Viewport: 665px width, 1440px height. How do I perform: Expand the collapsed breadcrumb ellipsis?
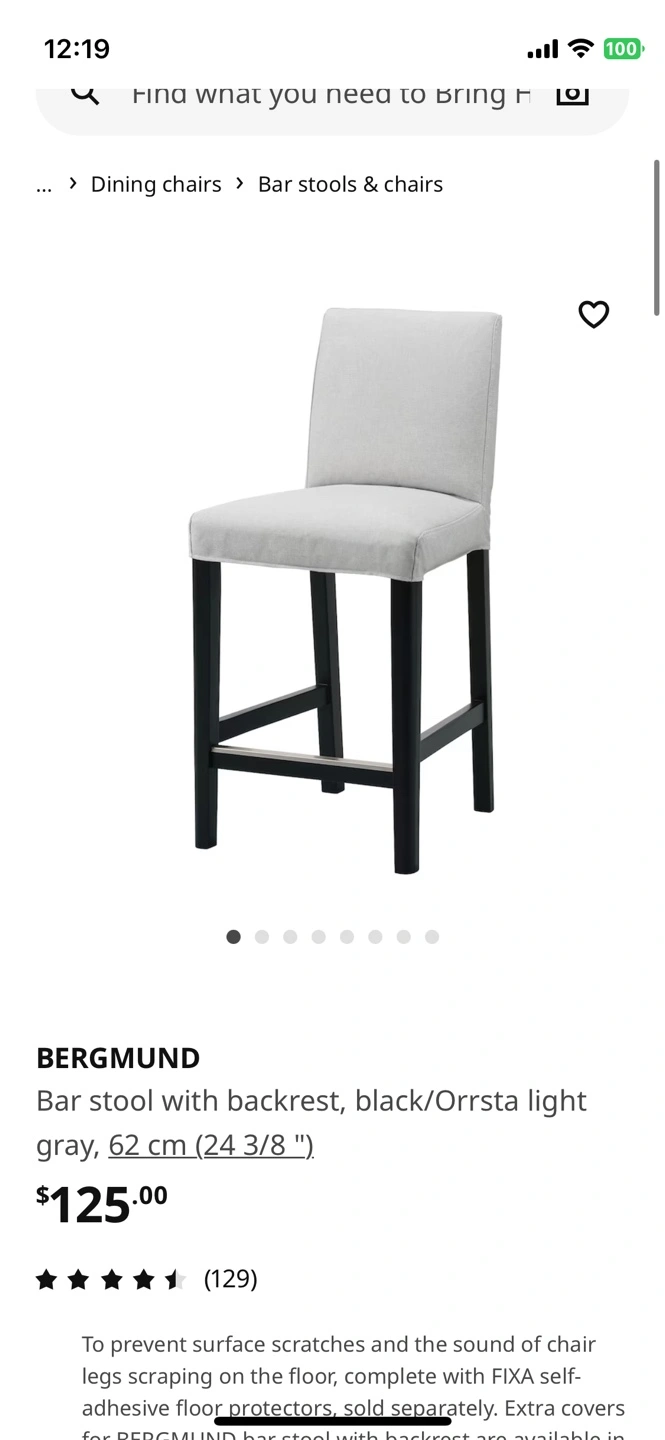(x=44, y=185)
